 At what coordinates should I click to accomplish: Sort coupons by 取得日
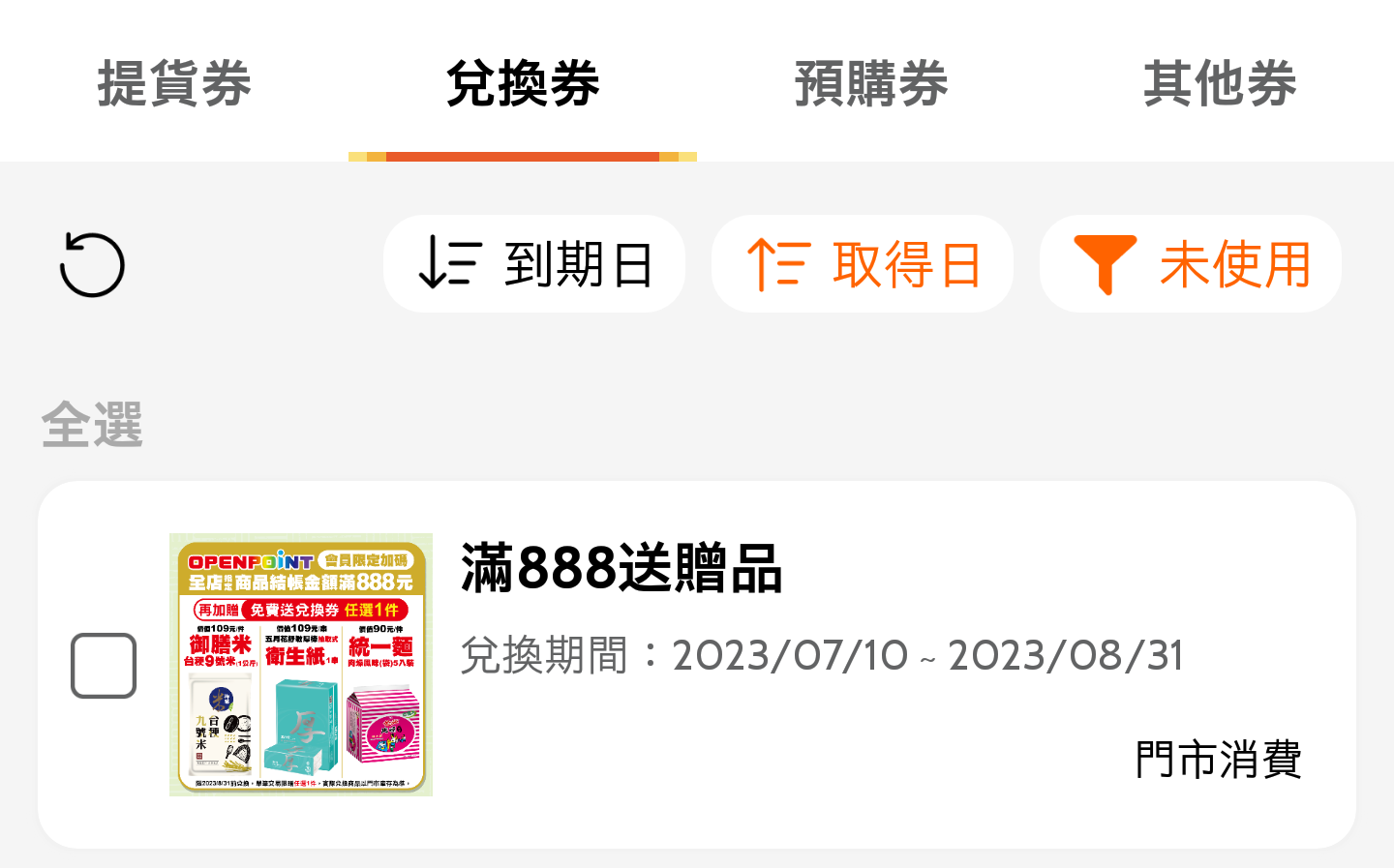[863, 264]
